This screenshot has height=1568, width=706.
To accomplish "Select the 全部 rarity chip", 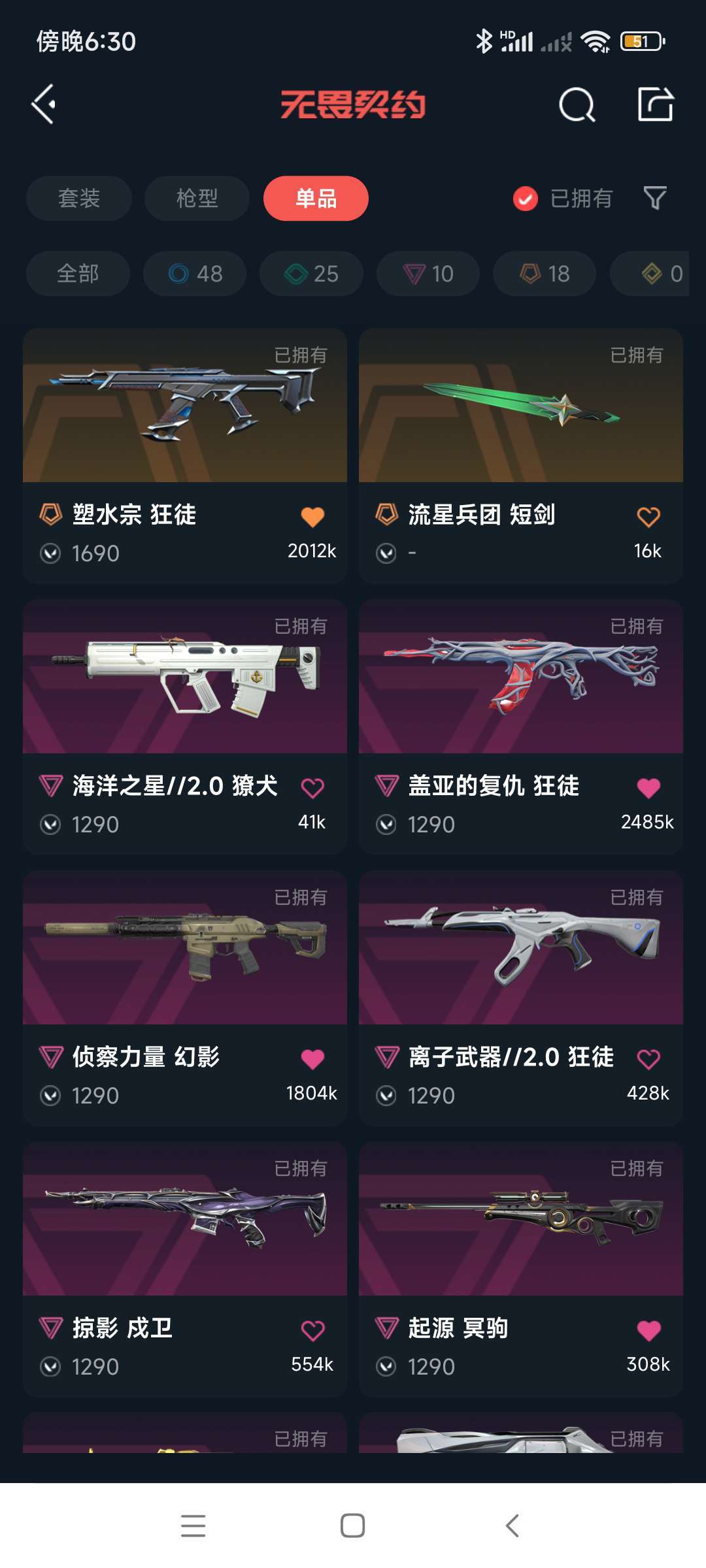I will pyautogui.click(x=78, y=273).
